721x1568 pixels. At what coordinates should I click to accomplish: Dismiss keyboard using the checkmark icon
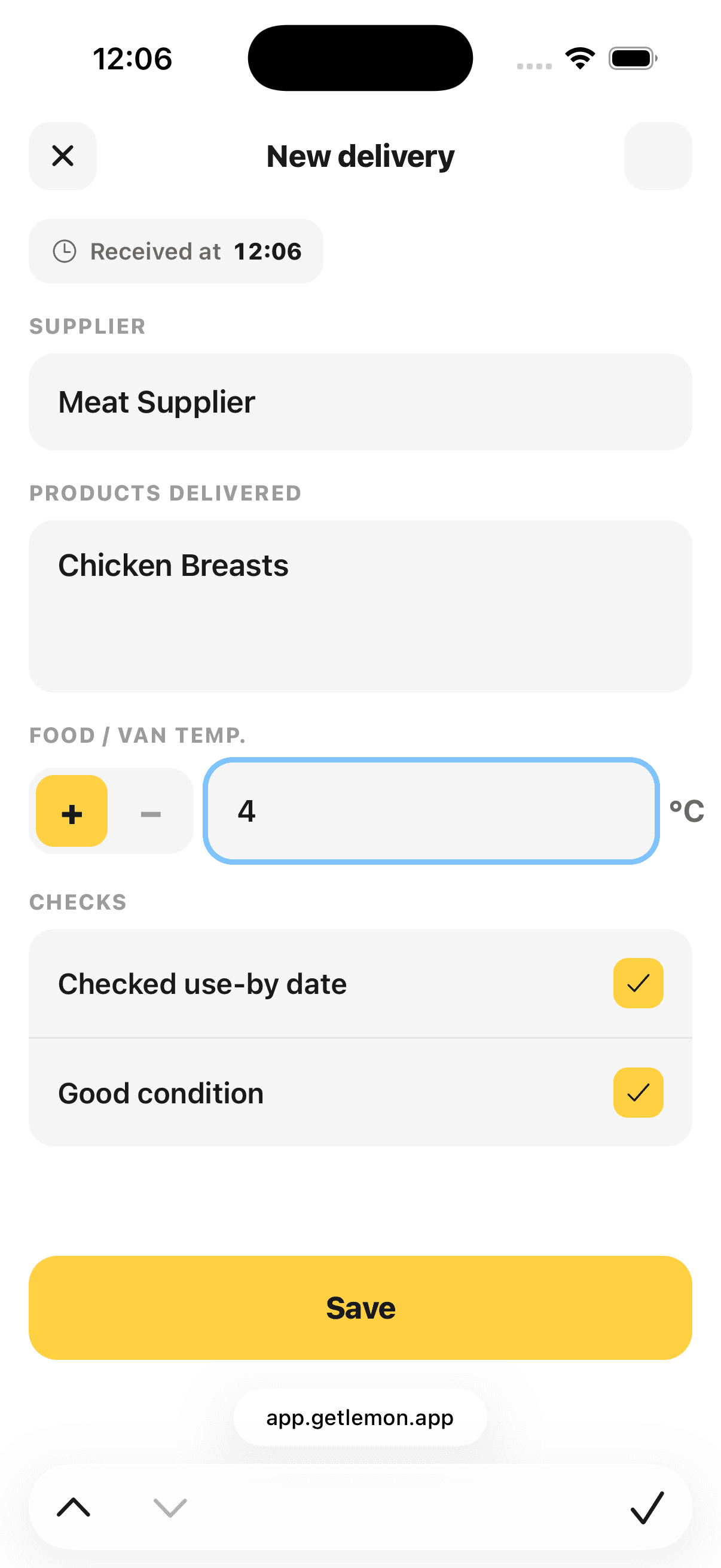(647, 1508)
